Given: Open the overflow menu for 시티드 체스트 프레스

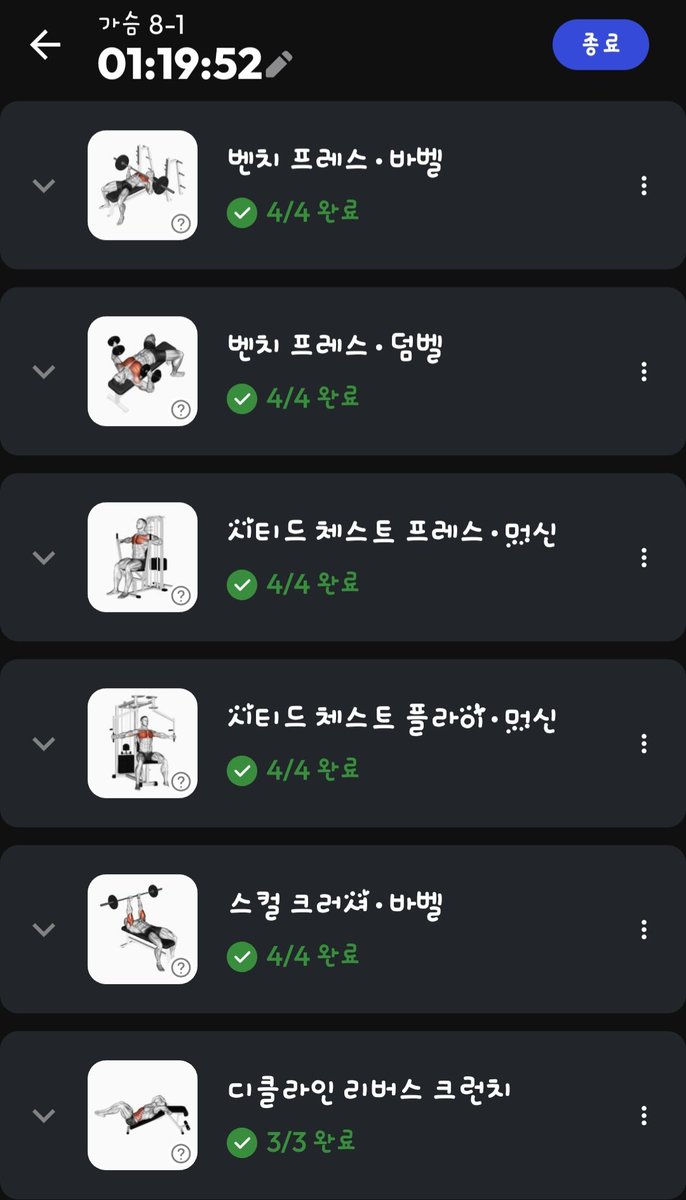Looking at the screenshot, I should (644, 557).
